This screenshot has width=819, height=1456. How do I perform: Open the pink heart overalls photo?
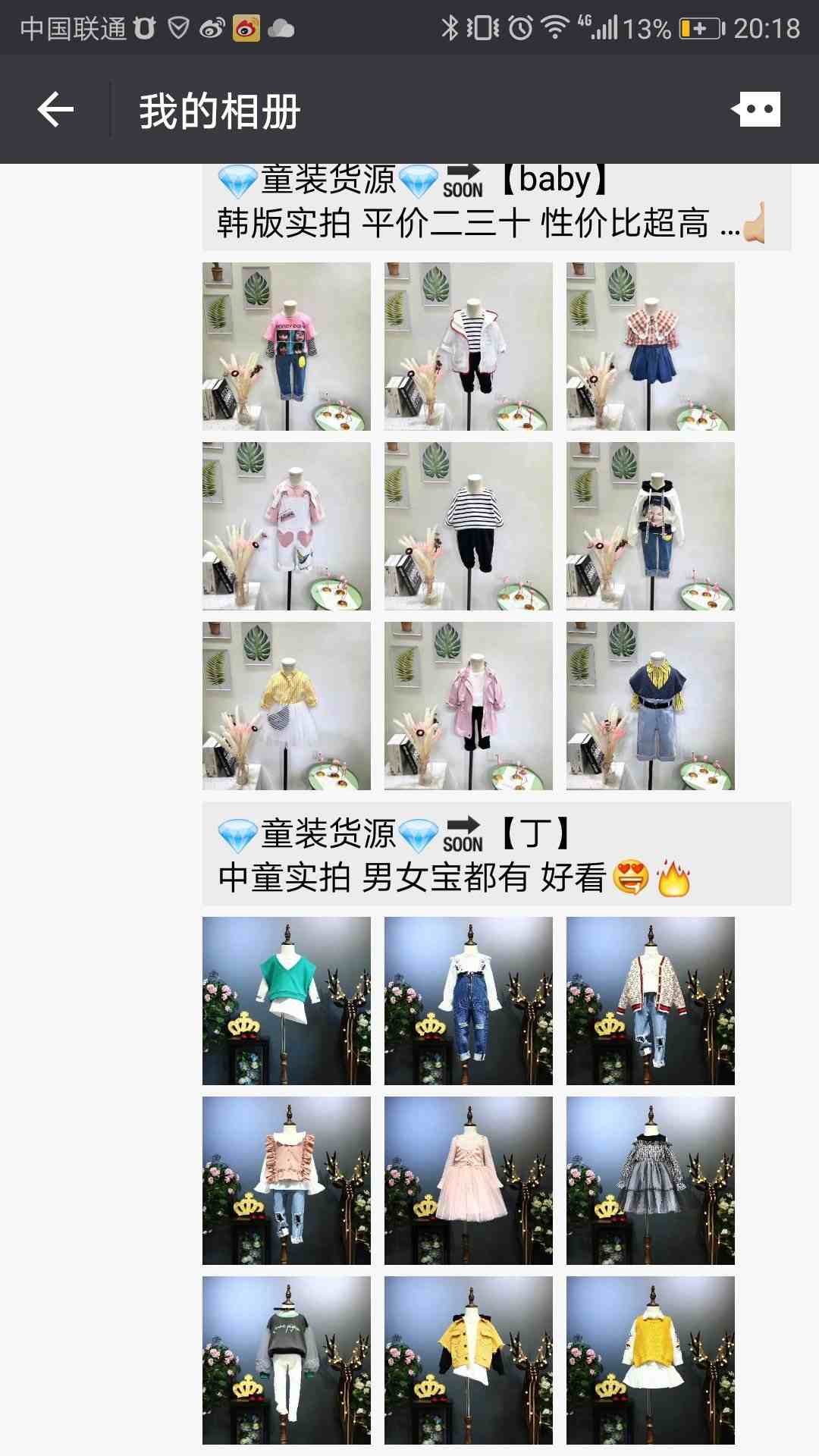286,526
